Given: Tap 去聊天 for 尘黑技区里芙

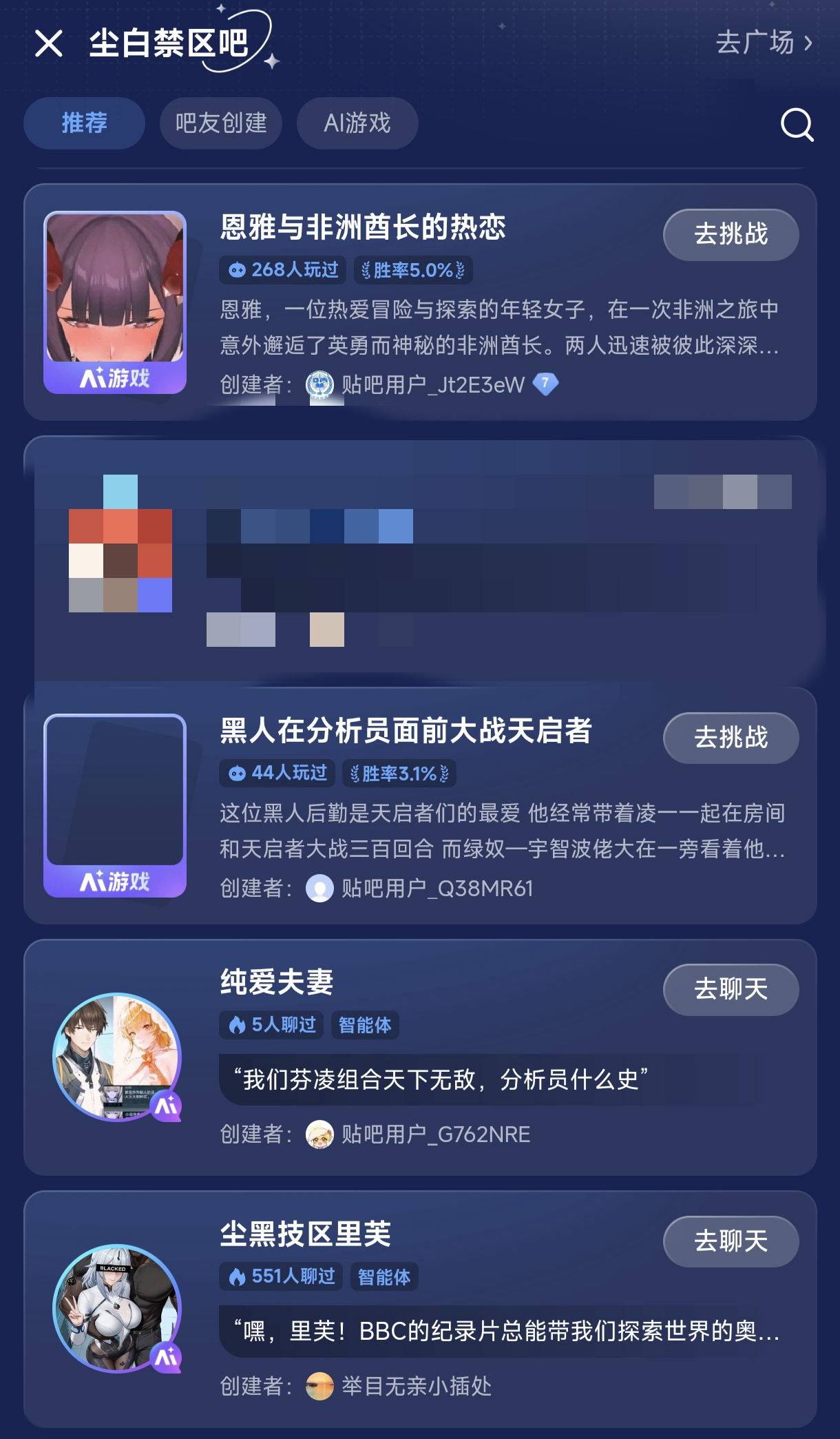Looking at the screenshot, I should click(731, 1241).
